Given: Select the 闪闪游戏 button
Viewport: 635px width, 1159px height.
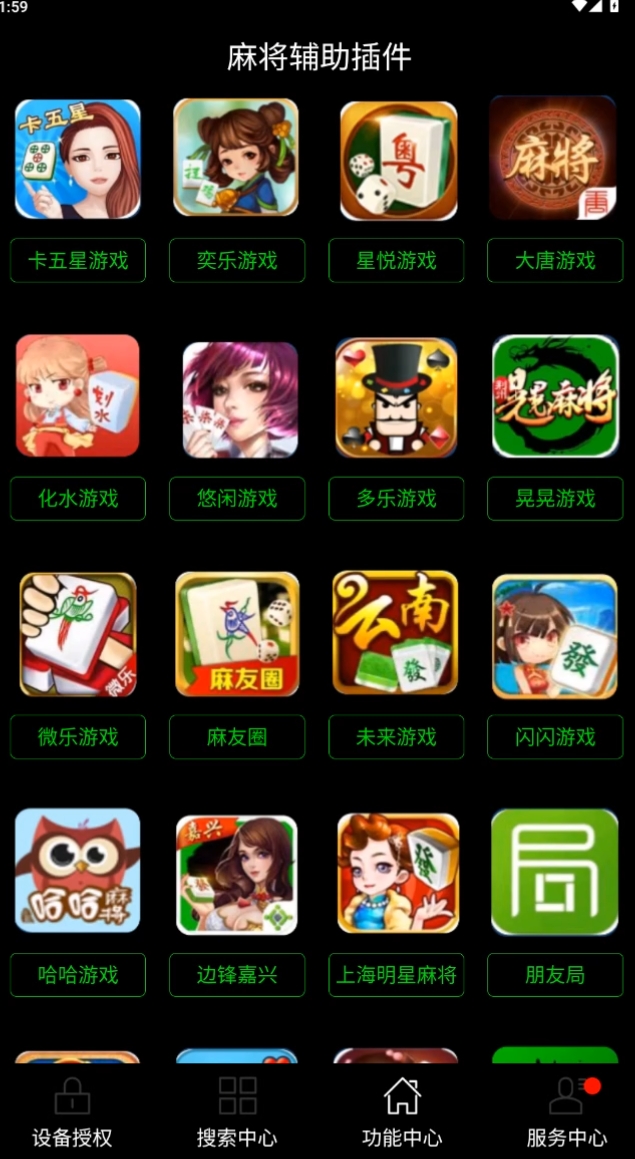Looking at the screenshot, I should (x=555, y=737).
